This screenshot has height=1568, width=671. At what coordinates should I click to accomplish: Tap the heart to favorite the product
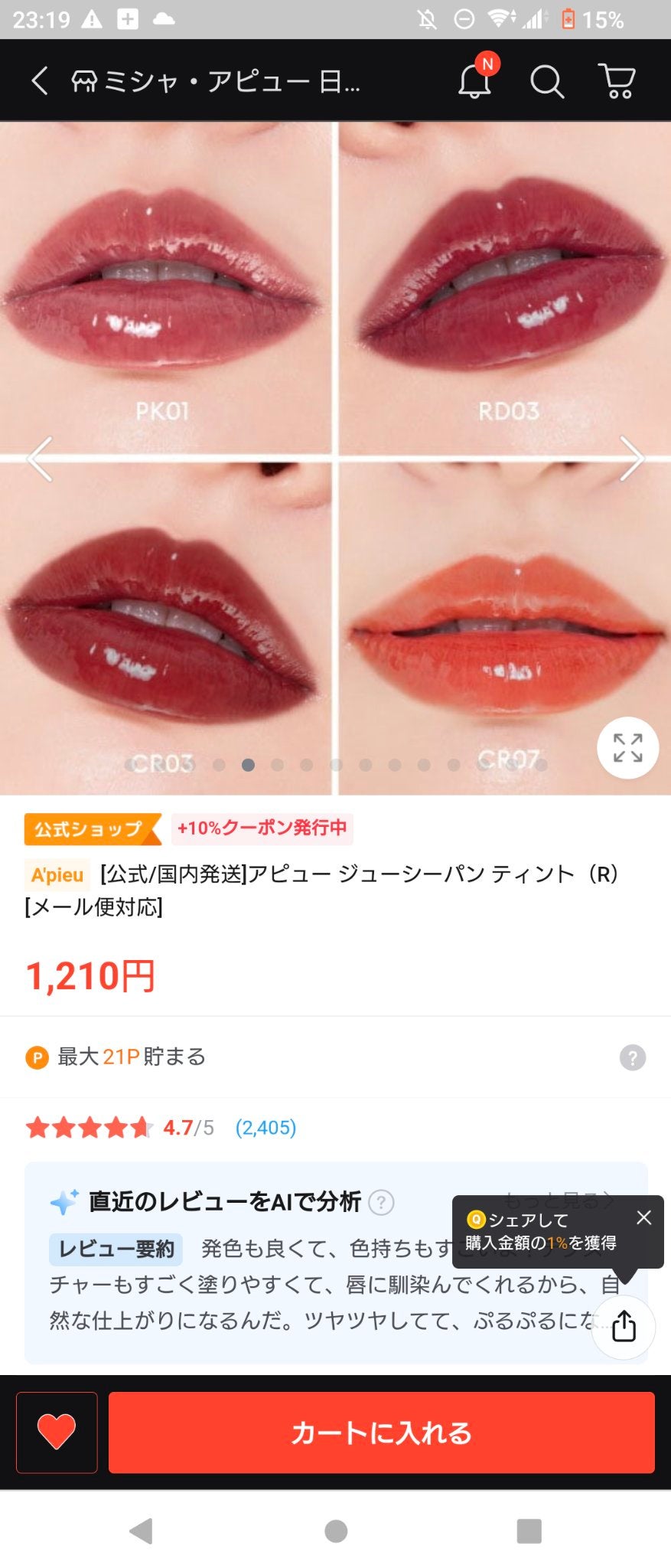pyautogui.click(x=57, y=1432)
